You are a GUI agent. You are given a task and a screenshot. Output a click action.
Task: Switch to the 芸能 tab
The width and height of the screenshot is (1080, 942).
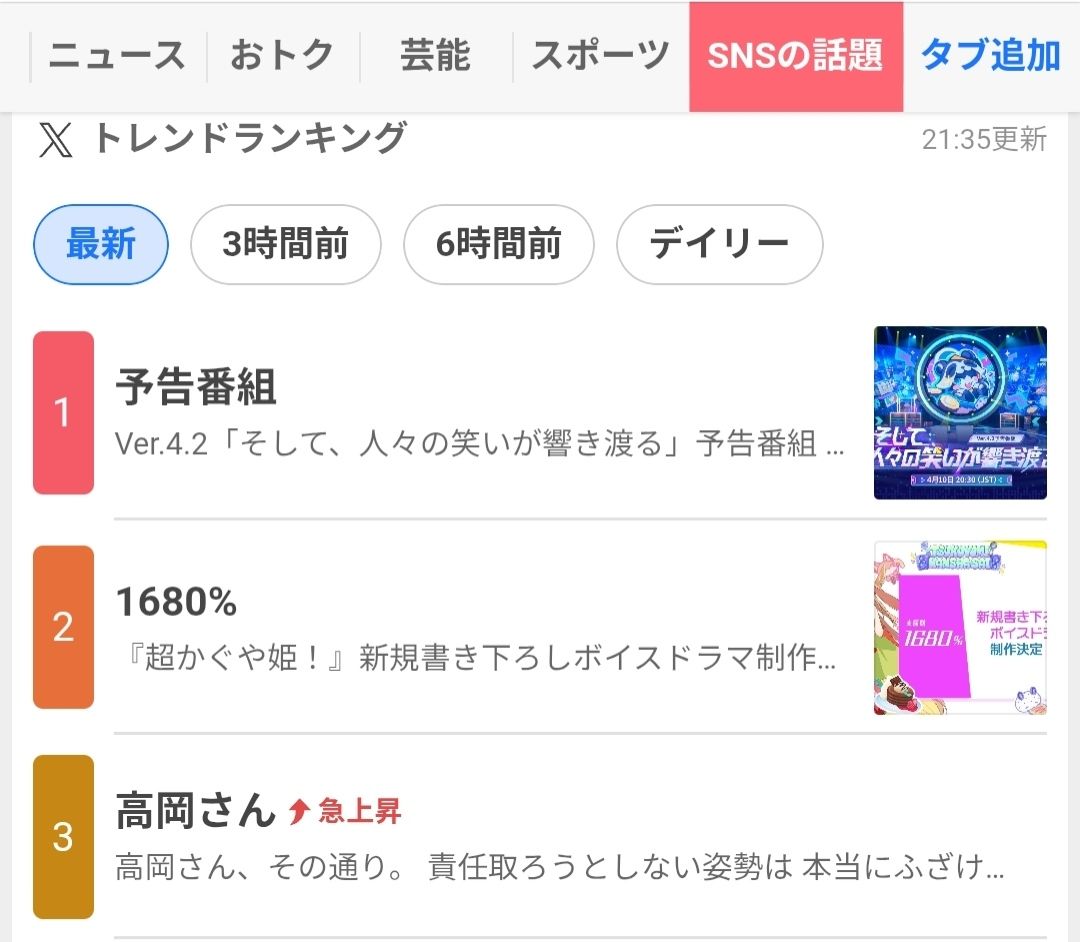[435, 56]
